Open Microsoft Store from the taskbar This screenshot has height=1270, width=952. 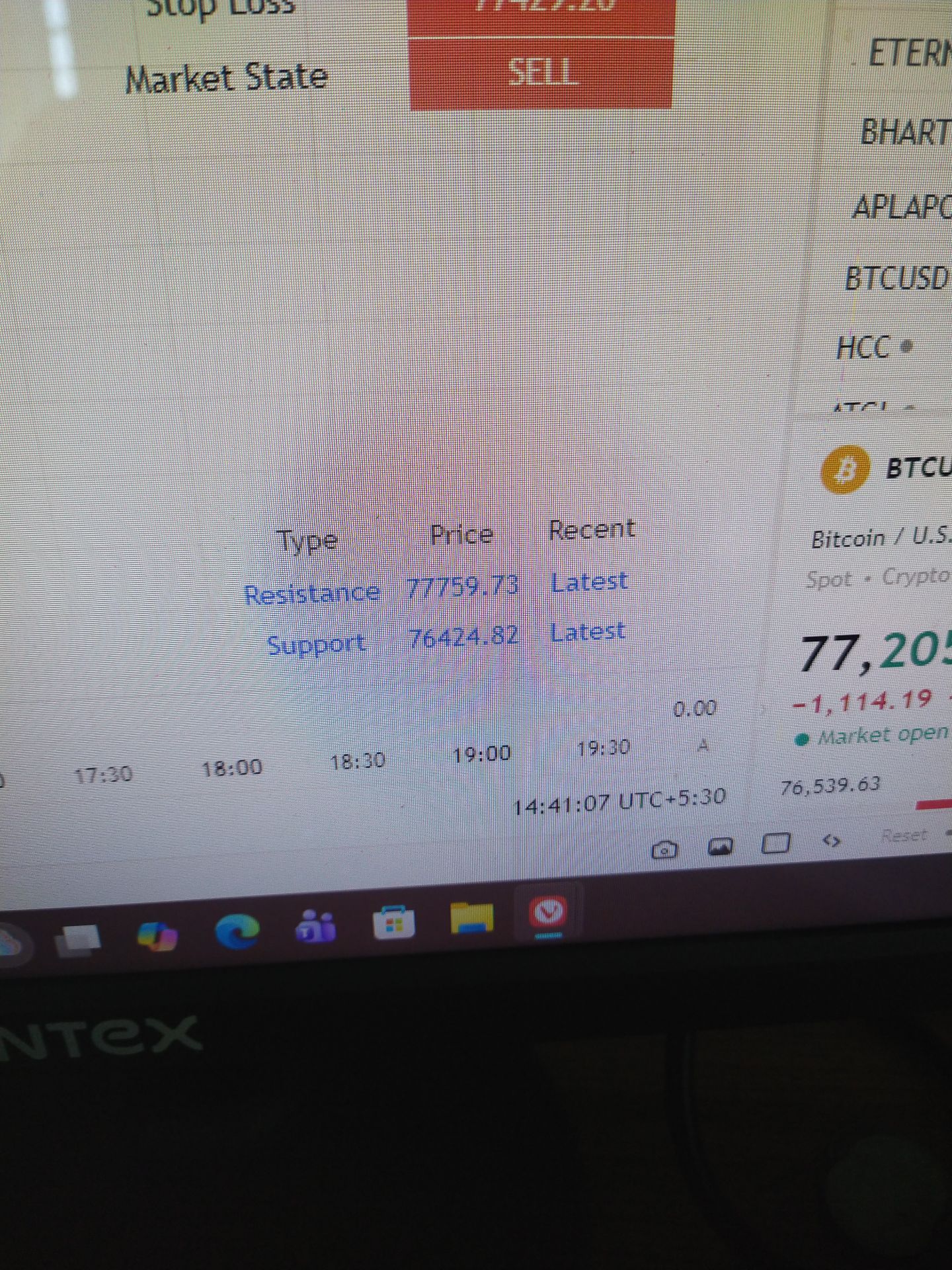[x=394, y=921]
